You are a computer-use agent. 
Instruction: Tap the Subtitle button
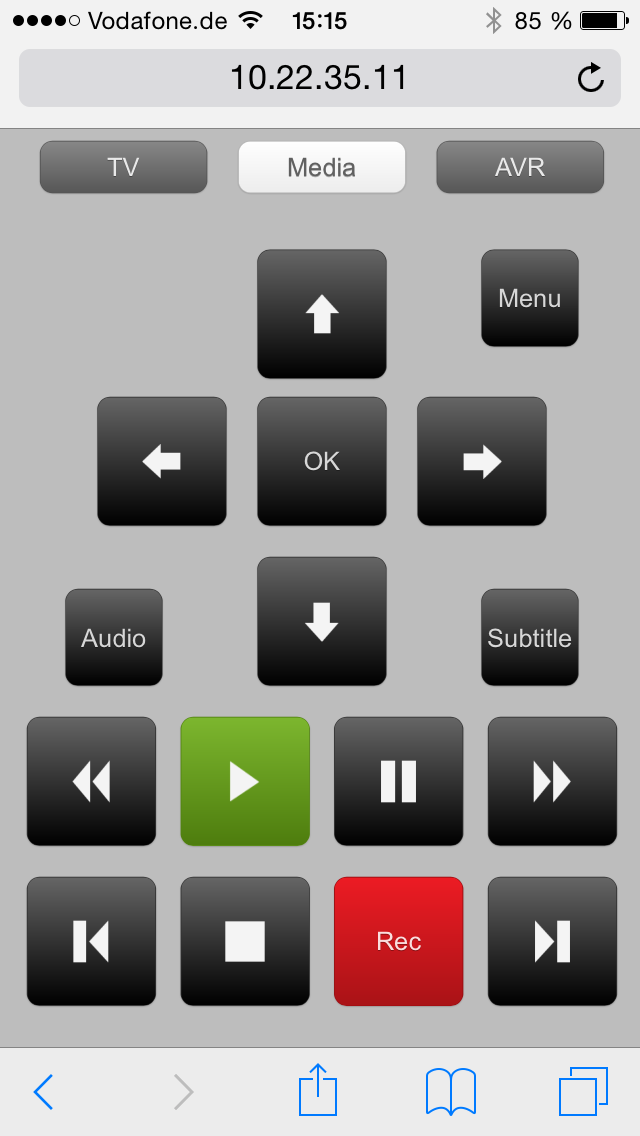(x=529, y=638)
